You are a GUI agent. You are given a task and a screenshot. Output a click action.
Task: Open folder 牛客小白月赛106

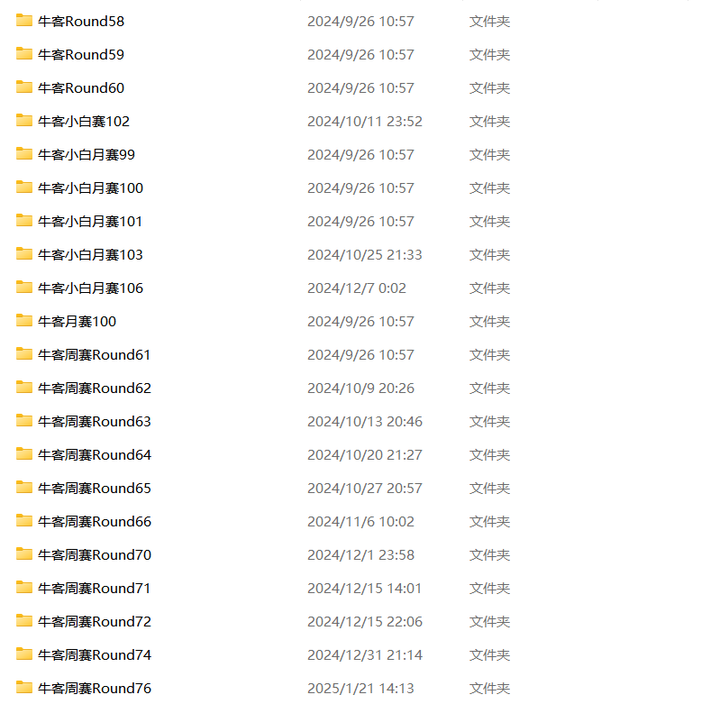coord(90,288)
